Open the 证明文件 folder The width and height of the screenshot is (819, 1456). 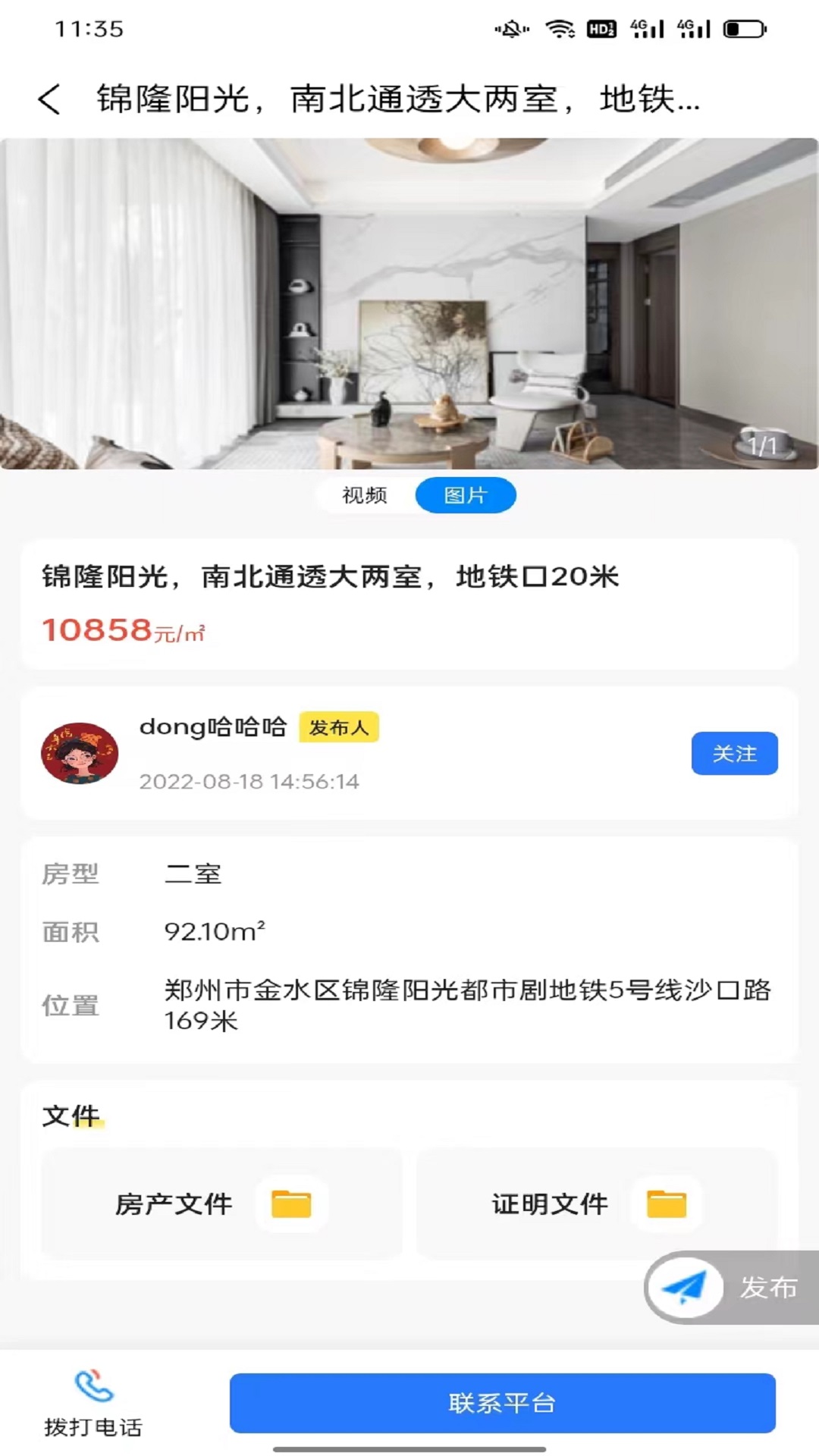click(x=597, y=1203)
